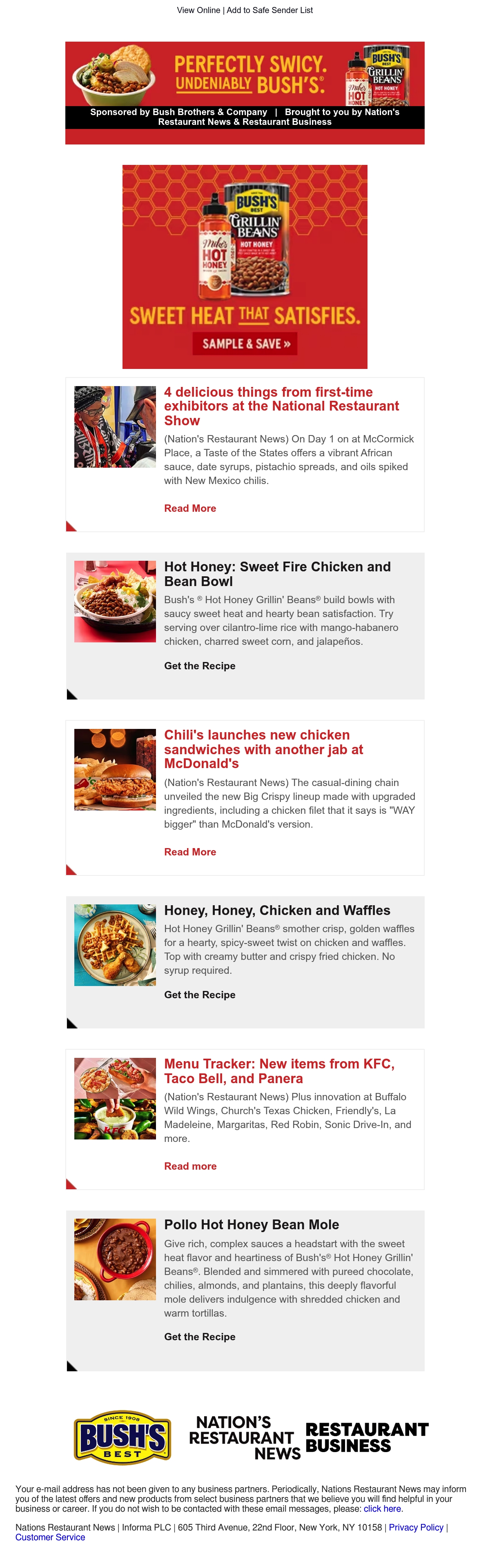Get the Recipe for Pollo Bean Mole

pyautogui.click(x=200, y=1337)
